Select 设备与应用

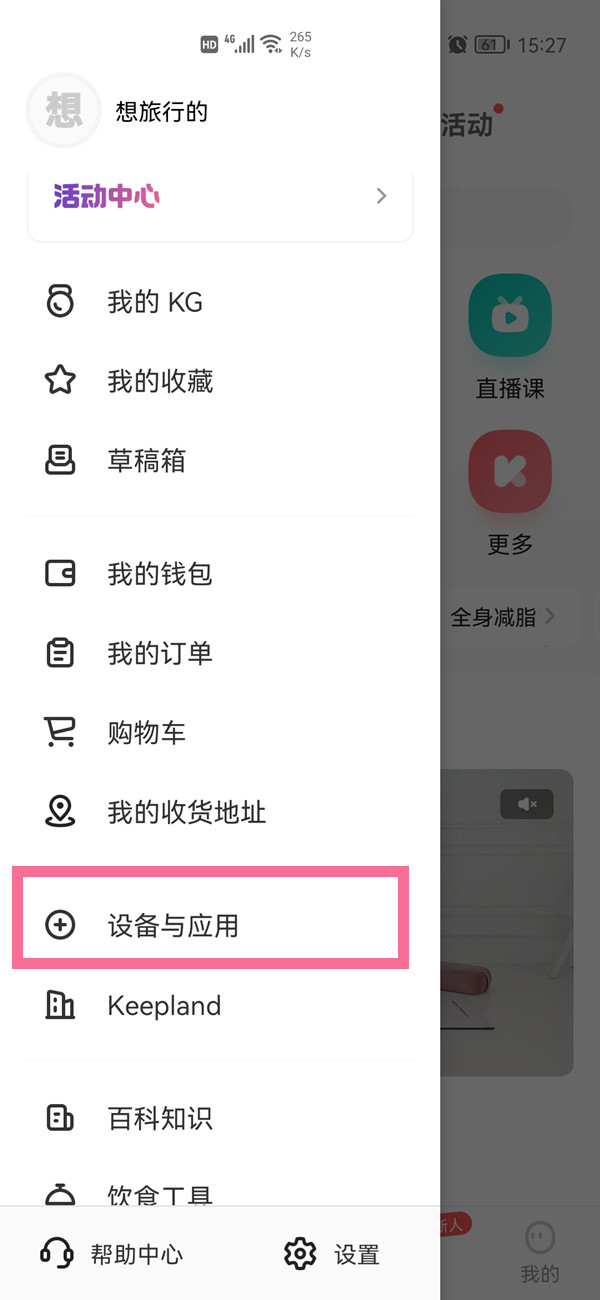pyautogui.click(x=172, y=926)
